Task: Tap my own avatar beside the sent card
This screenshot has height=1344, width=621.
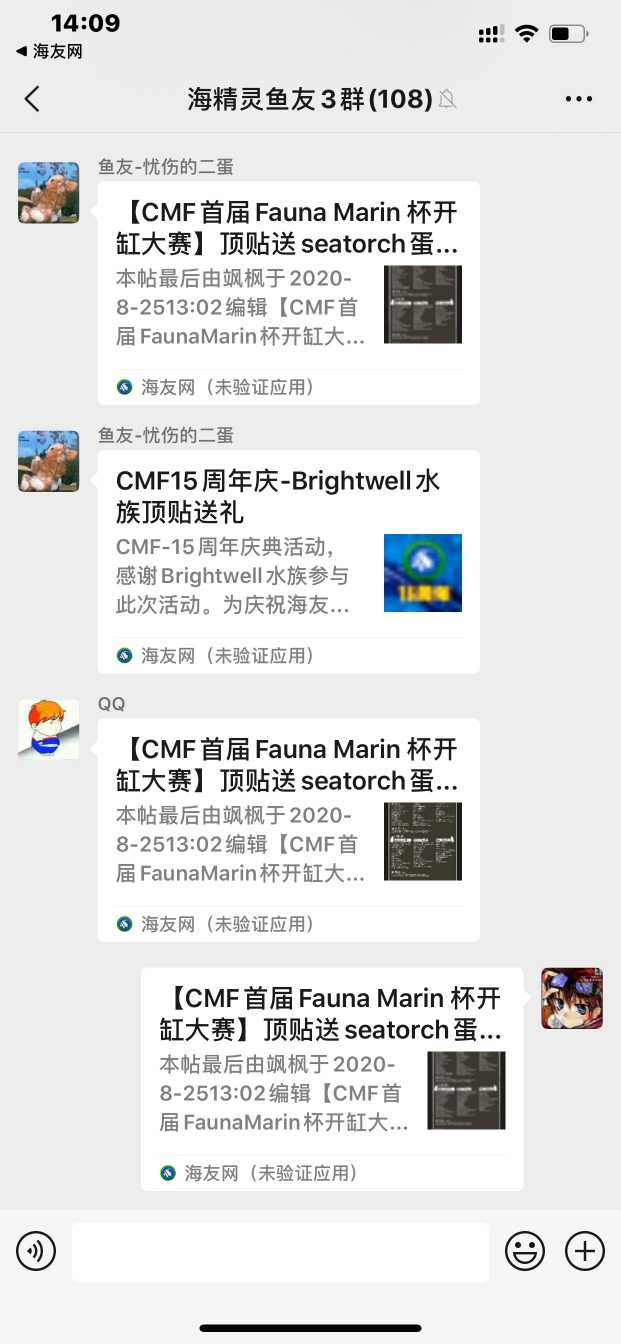Action: pos(572,998)
